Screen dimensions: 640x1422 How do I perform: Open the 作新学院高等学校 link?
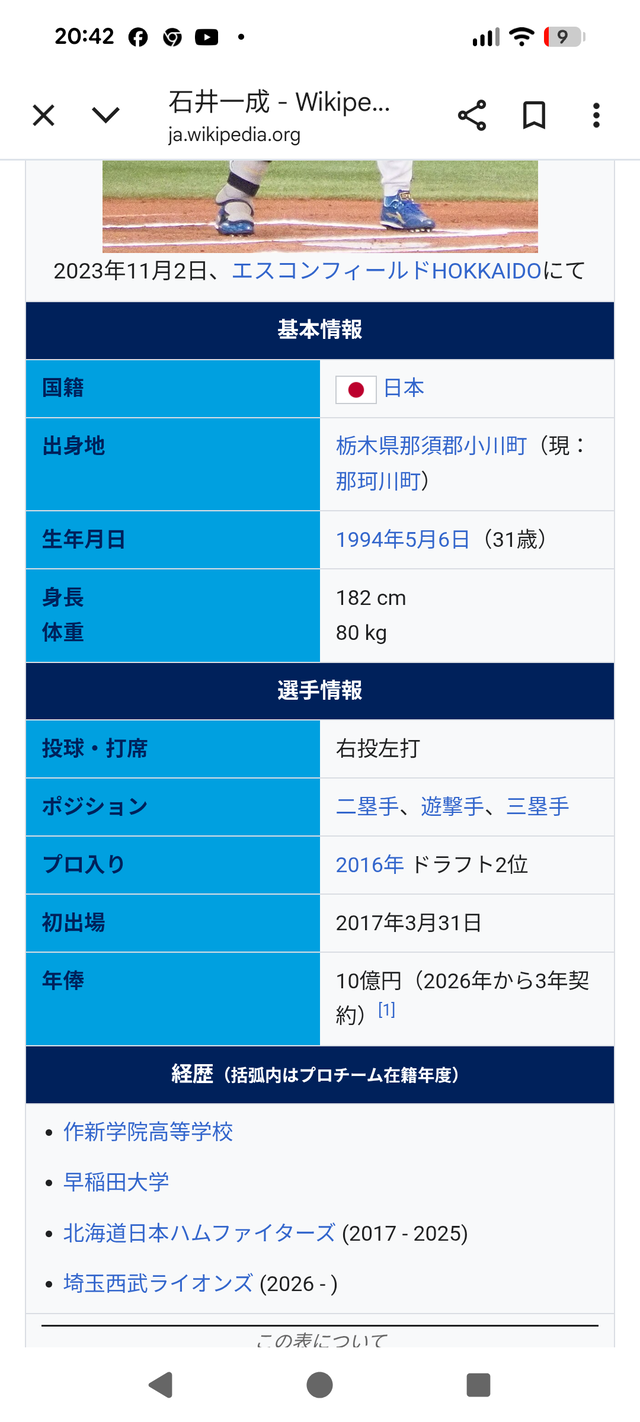148,1132
